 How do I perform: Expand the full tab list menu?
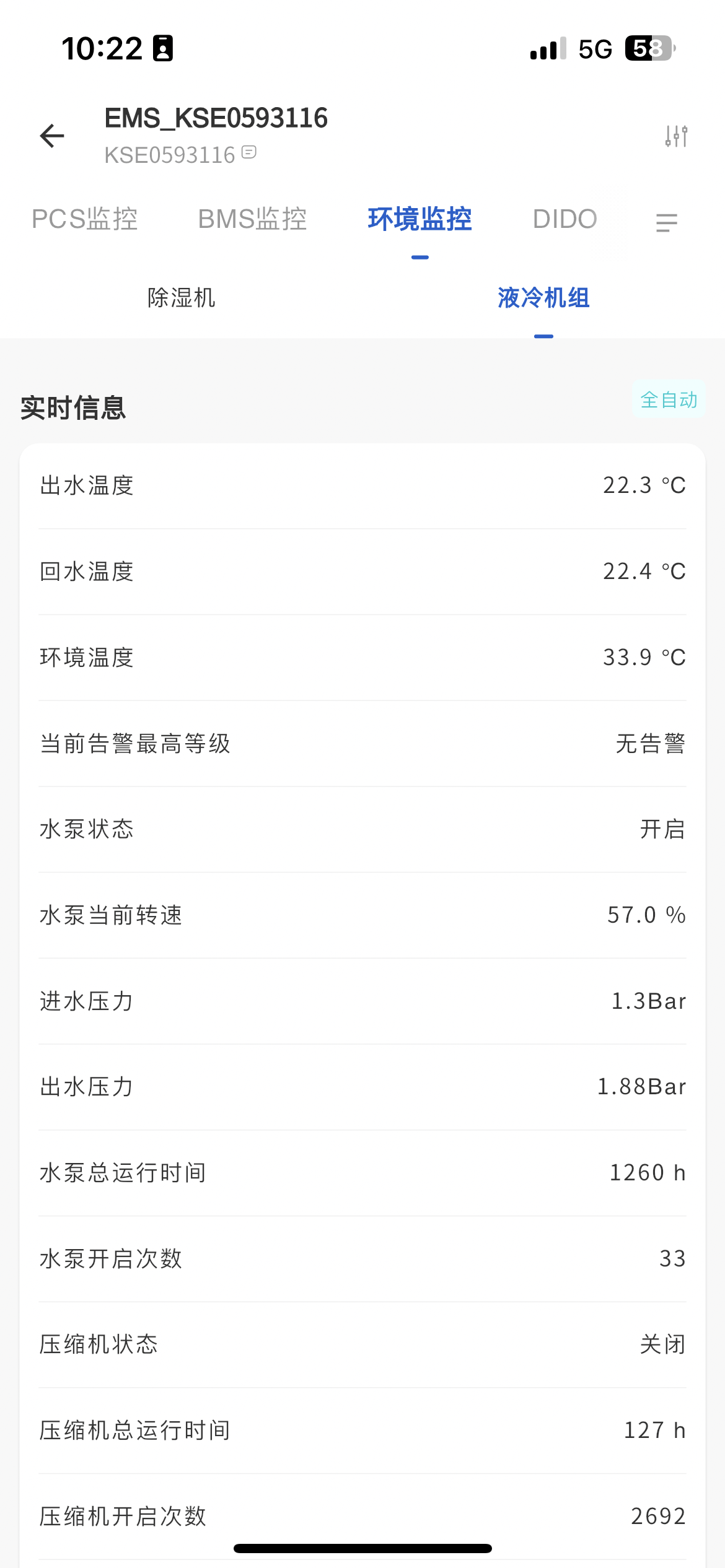667,222
